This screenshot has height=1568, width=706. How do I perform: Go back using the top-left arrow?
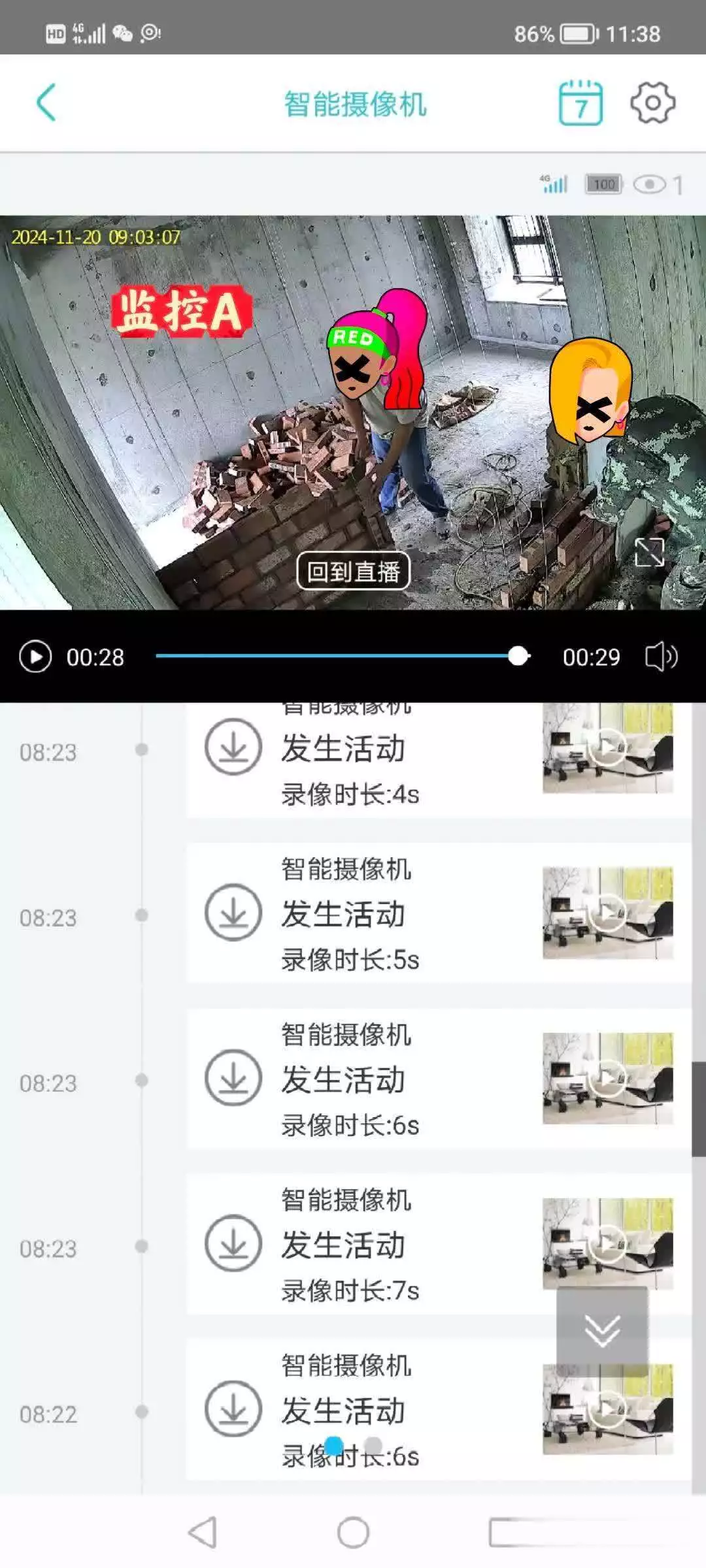click(x=46, y=103)
